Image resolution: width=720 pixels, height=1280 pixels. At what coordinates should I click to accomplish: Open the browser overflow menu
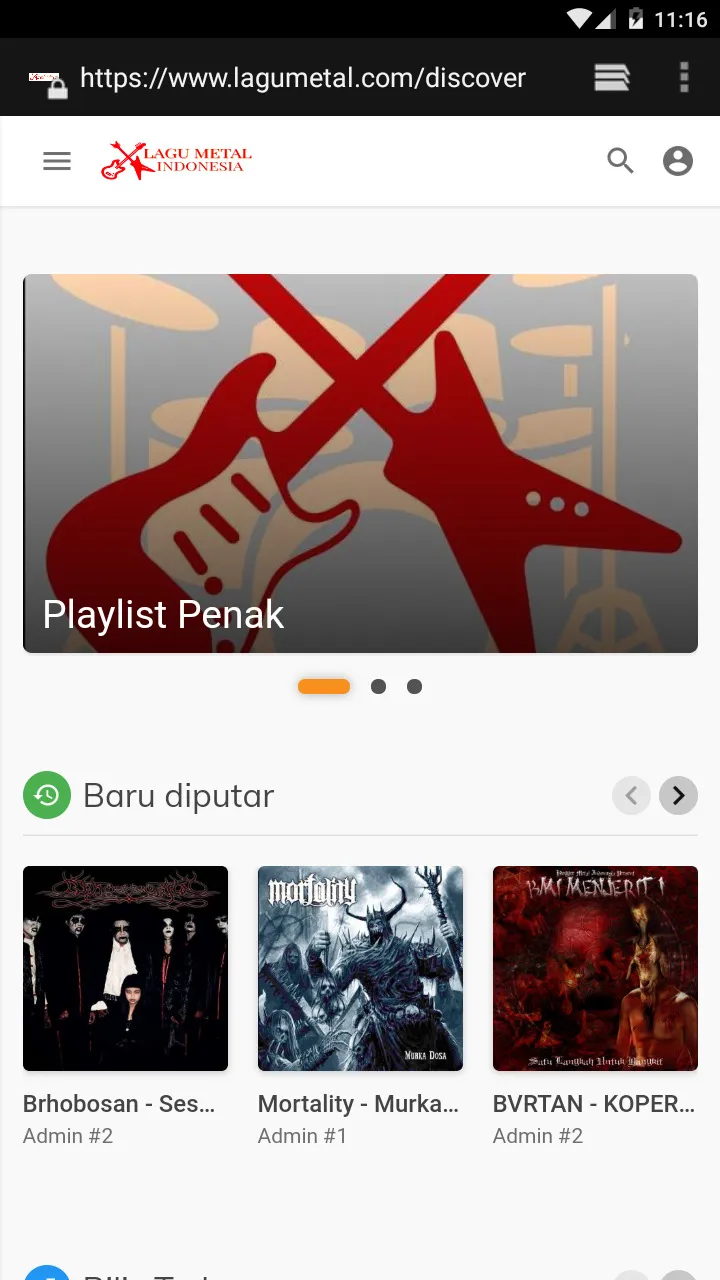(x=684, y=77)
